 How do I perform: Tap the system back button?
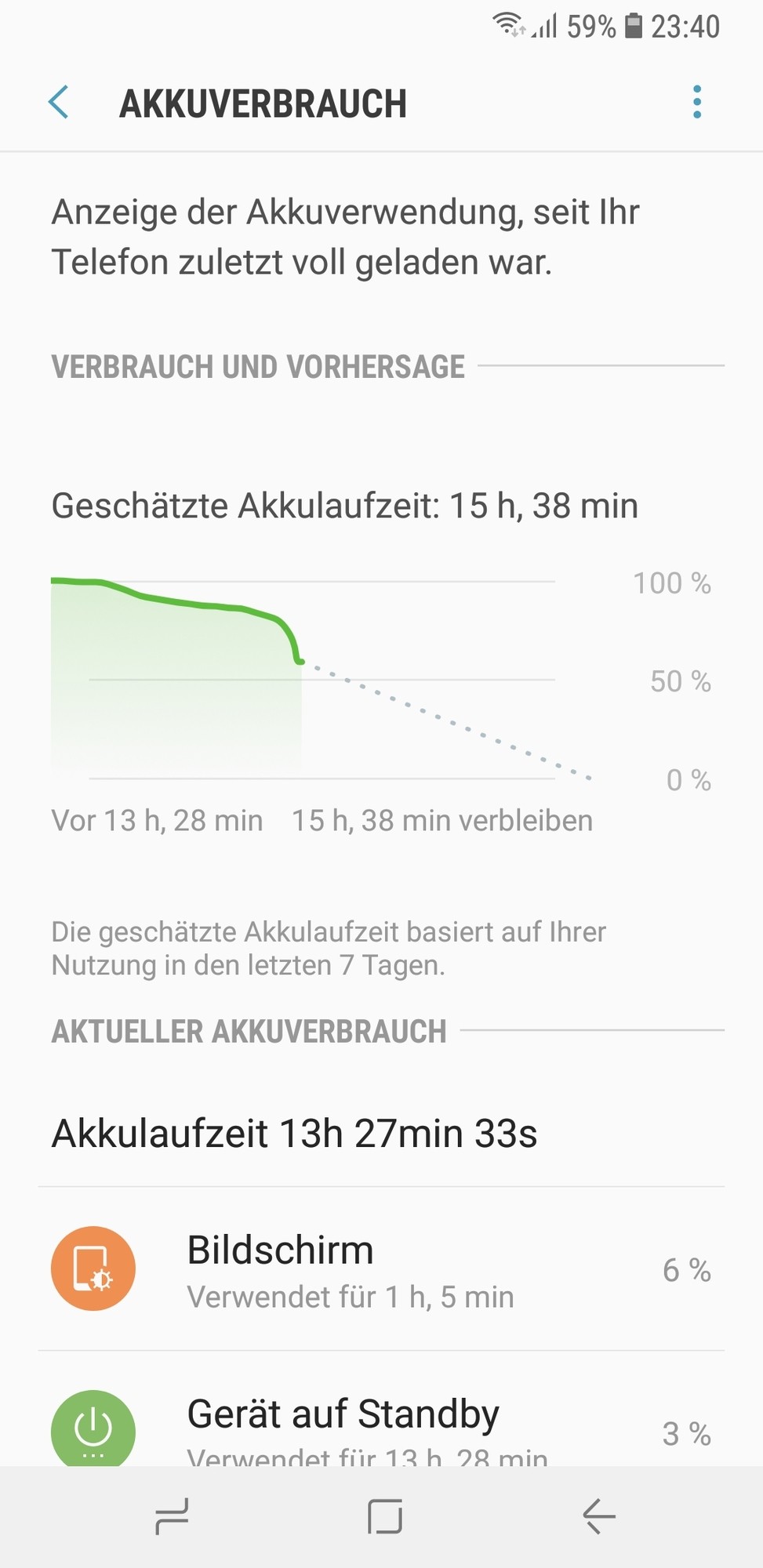coord(598,1516)
